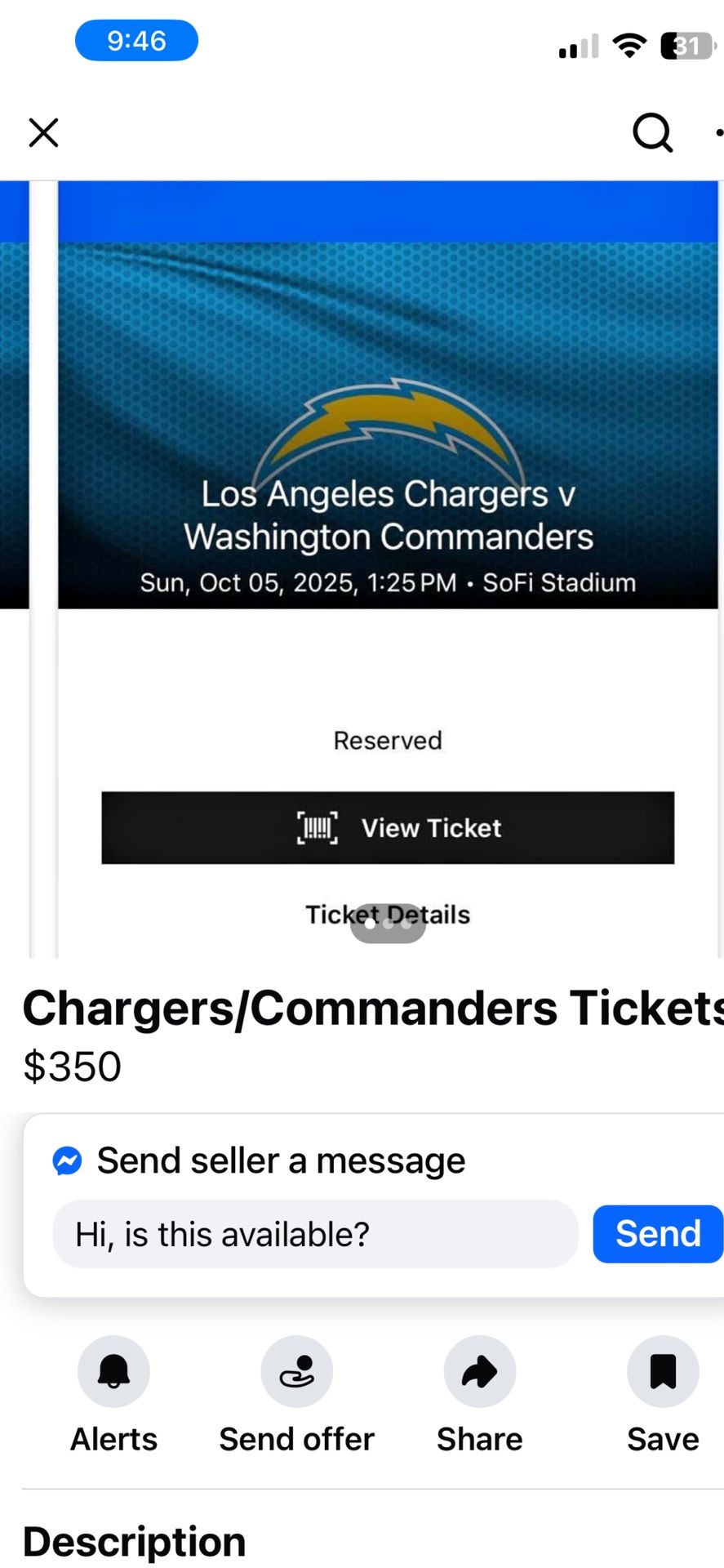Send an offer to the seller
The height and width of the screenshot is (1568, 724).
(x=296, y=1372)
